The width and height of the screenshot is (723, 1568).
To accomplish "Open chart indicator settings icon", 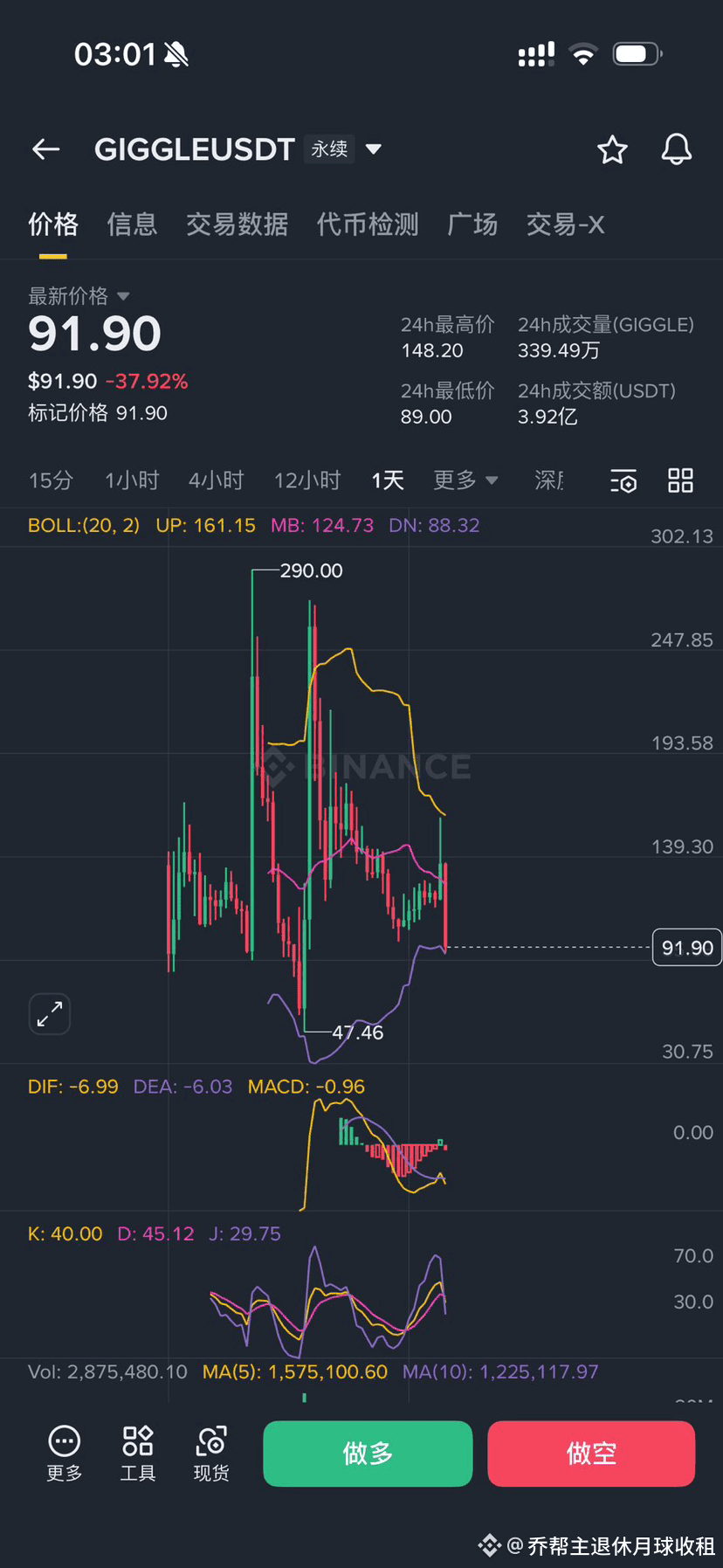I will point(623,481).
